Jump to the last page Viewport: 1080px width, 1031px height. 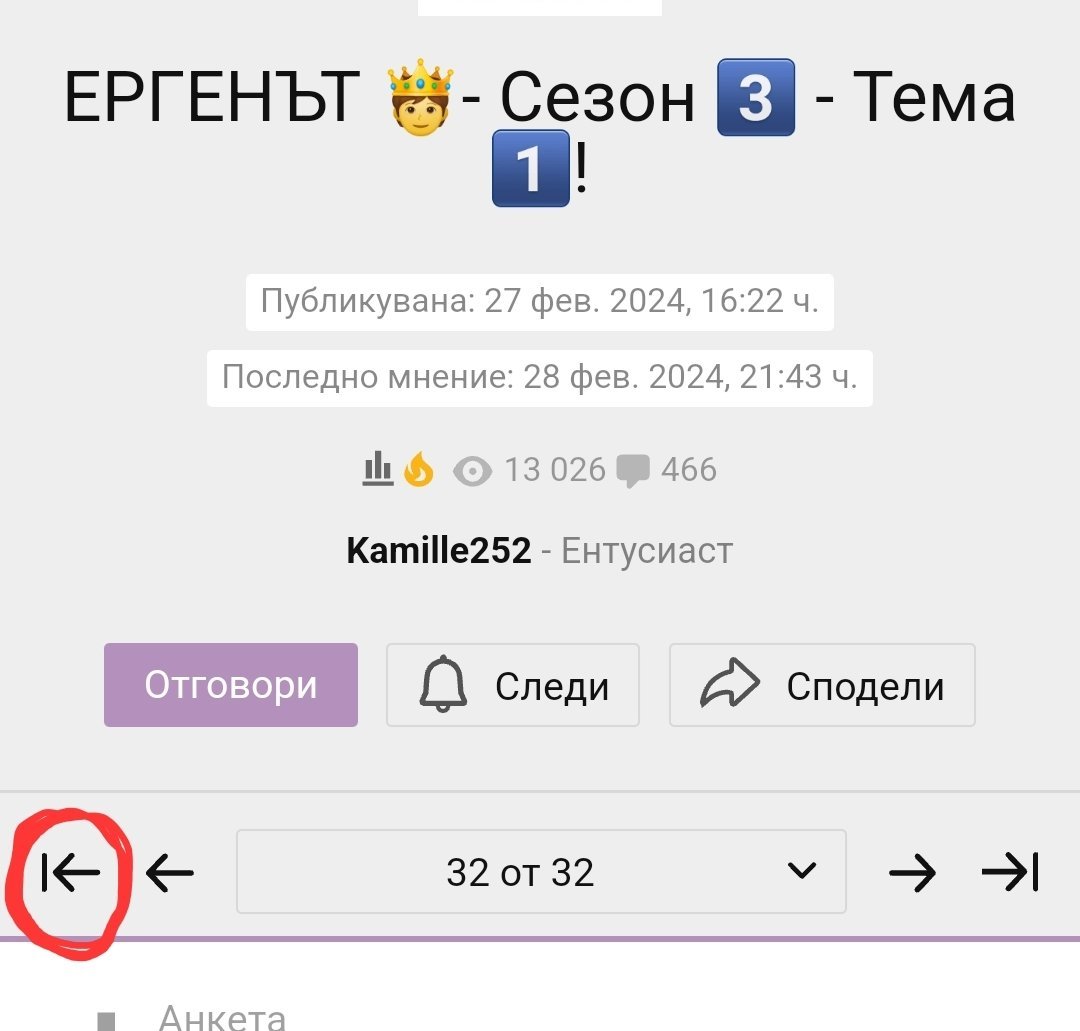(x=1010, y=873)
